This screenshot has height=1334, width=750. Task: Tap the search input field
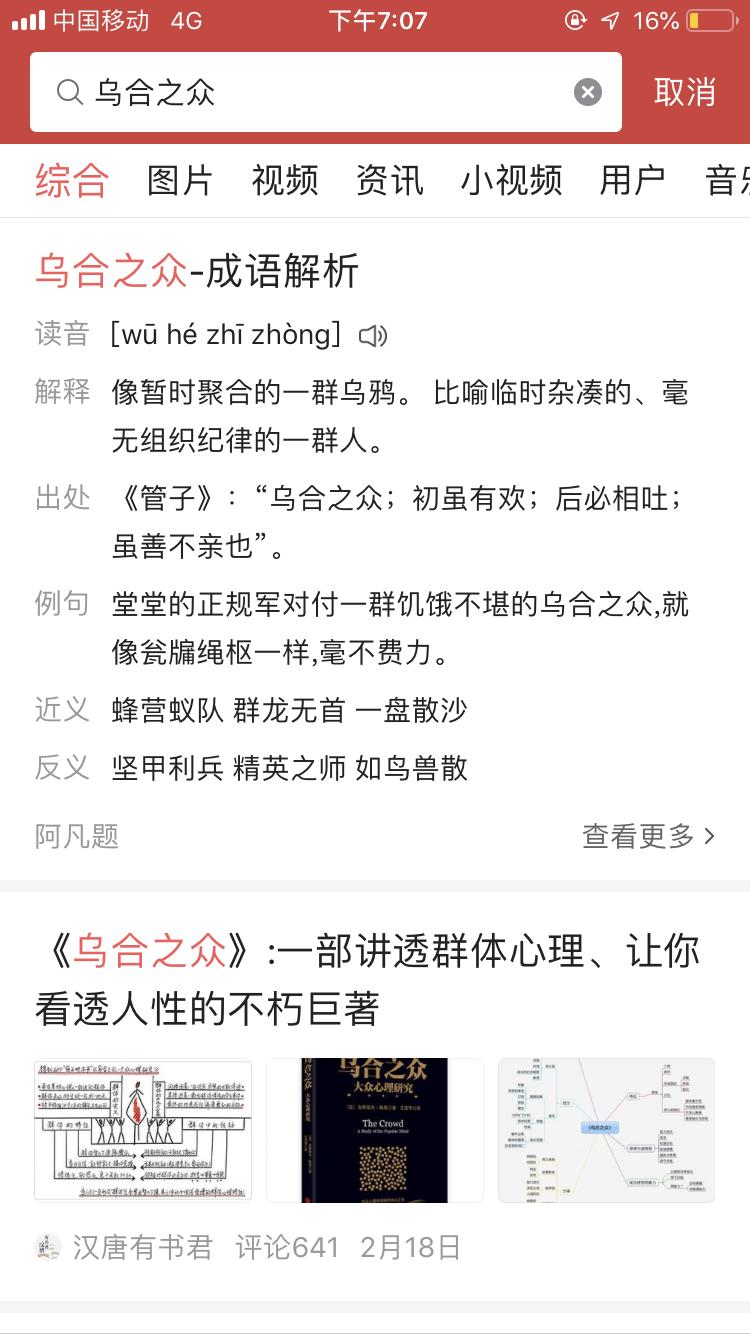point(300,92)
